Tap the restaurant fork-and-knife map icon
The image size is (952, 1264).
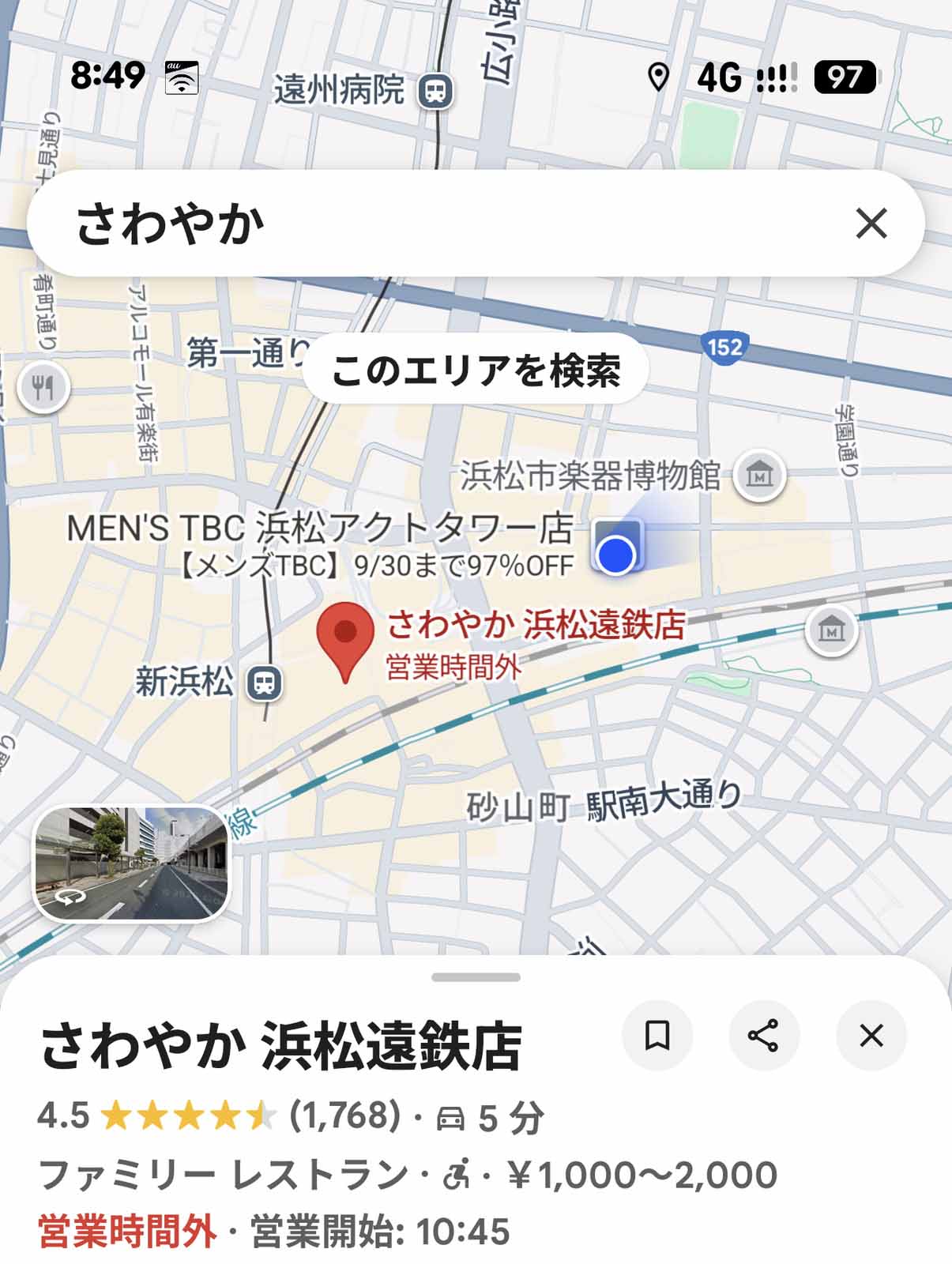43,387
